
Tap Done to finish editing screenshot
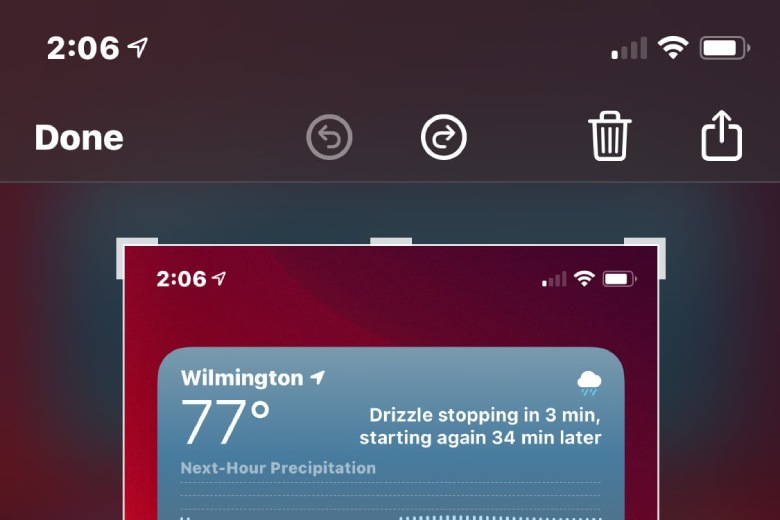pyautogui.click(x=79, y=138)
